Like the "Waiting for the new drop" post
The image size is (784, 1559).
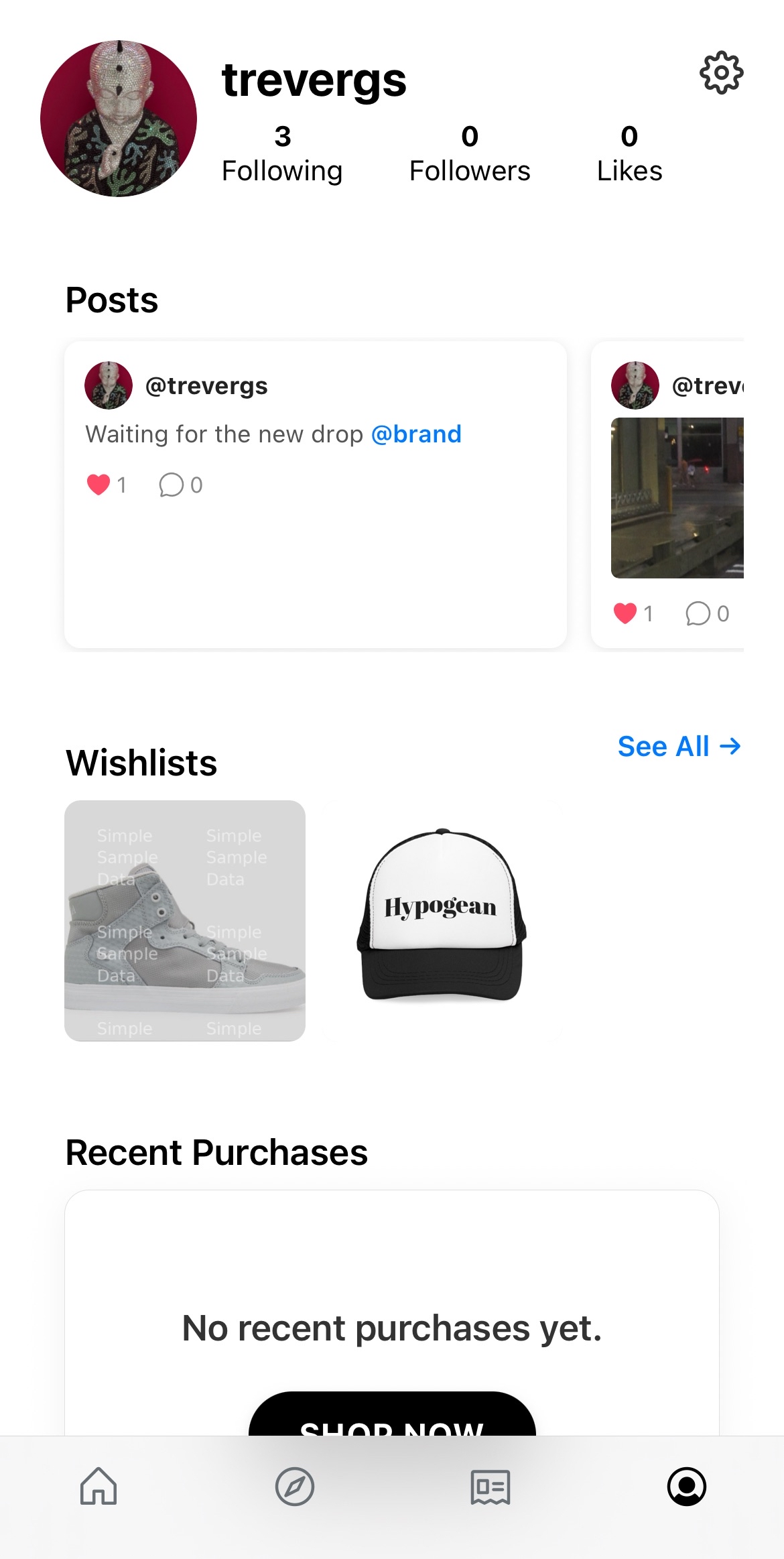[x=99, y=485]
